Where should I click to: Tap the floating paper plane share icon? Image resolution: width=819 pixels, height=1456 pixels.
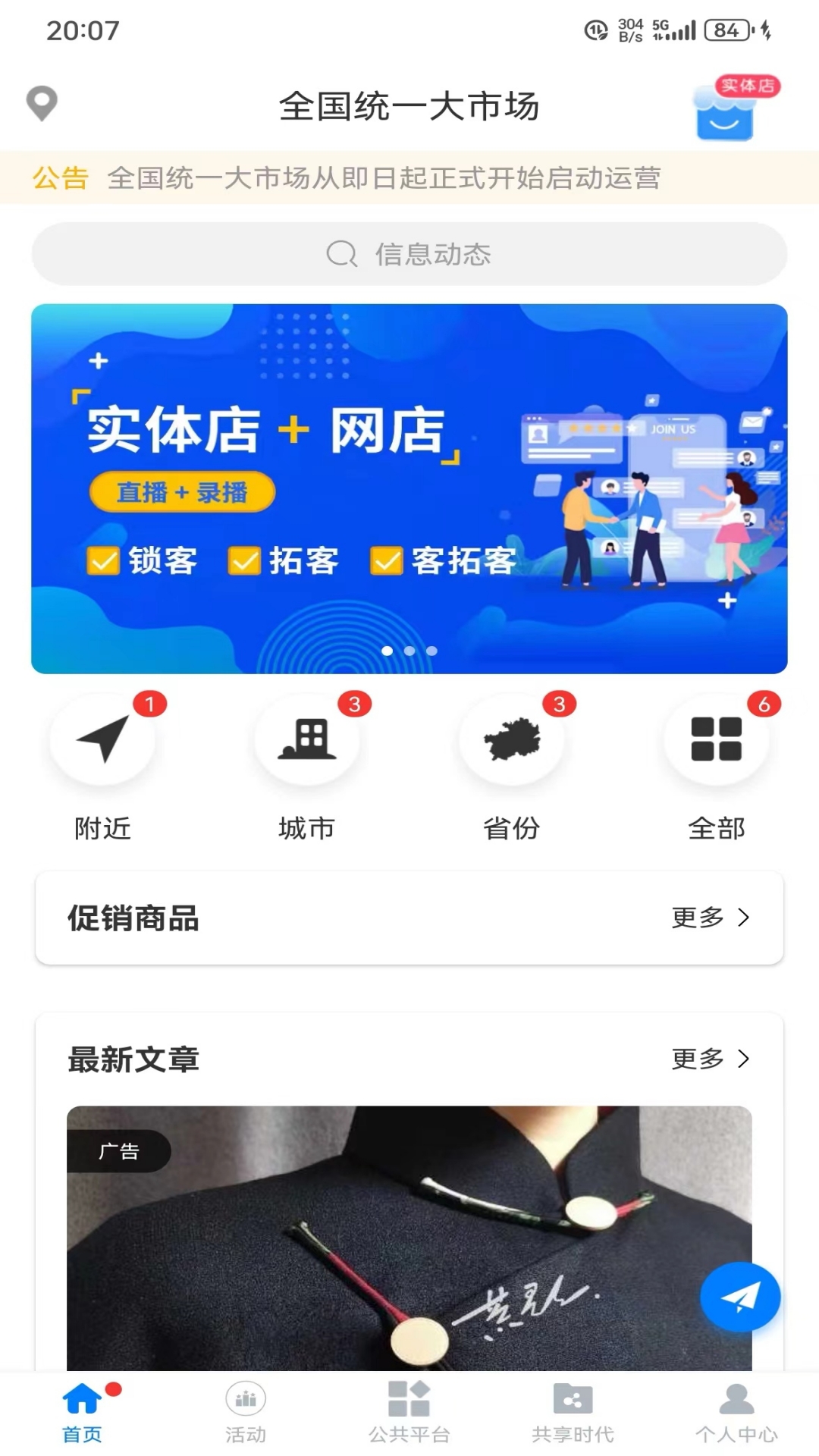739,1297
